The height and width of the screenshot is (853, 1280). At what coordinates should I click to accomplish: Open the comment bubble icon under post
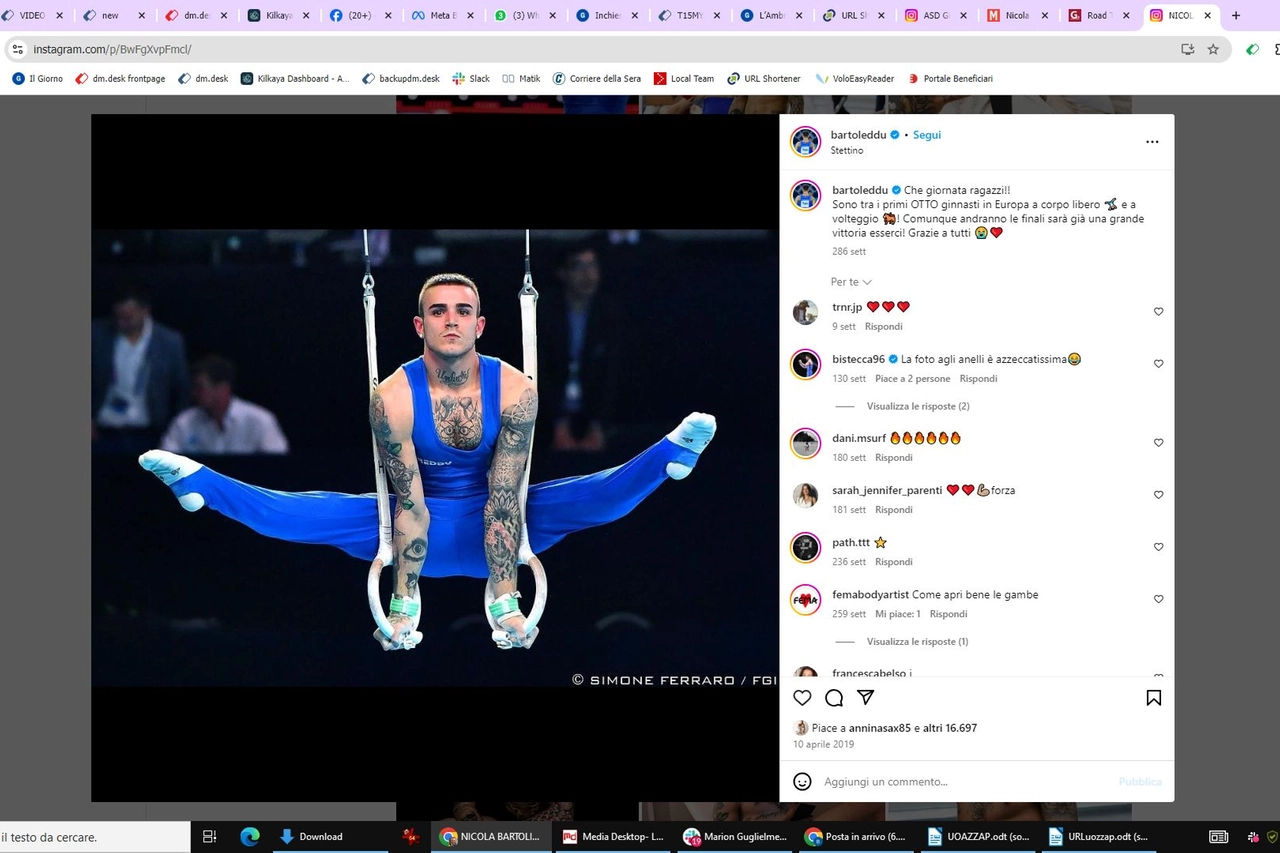(834, 698)
